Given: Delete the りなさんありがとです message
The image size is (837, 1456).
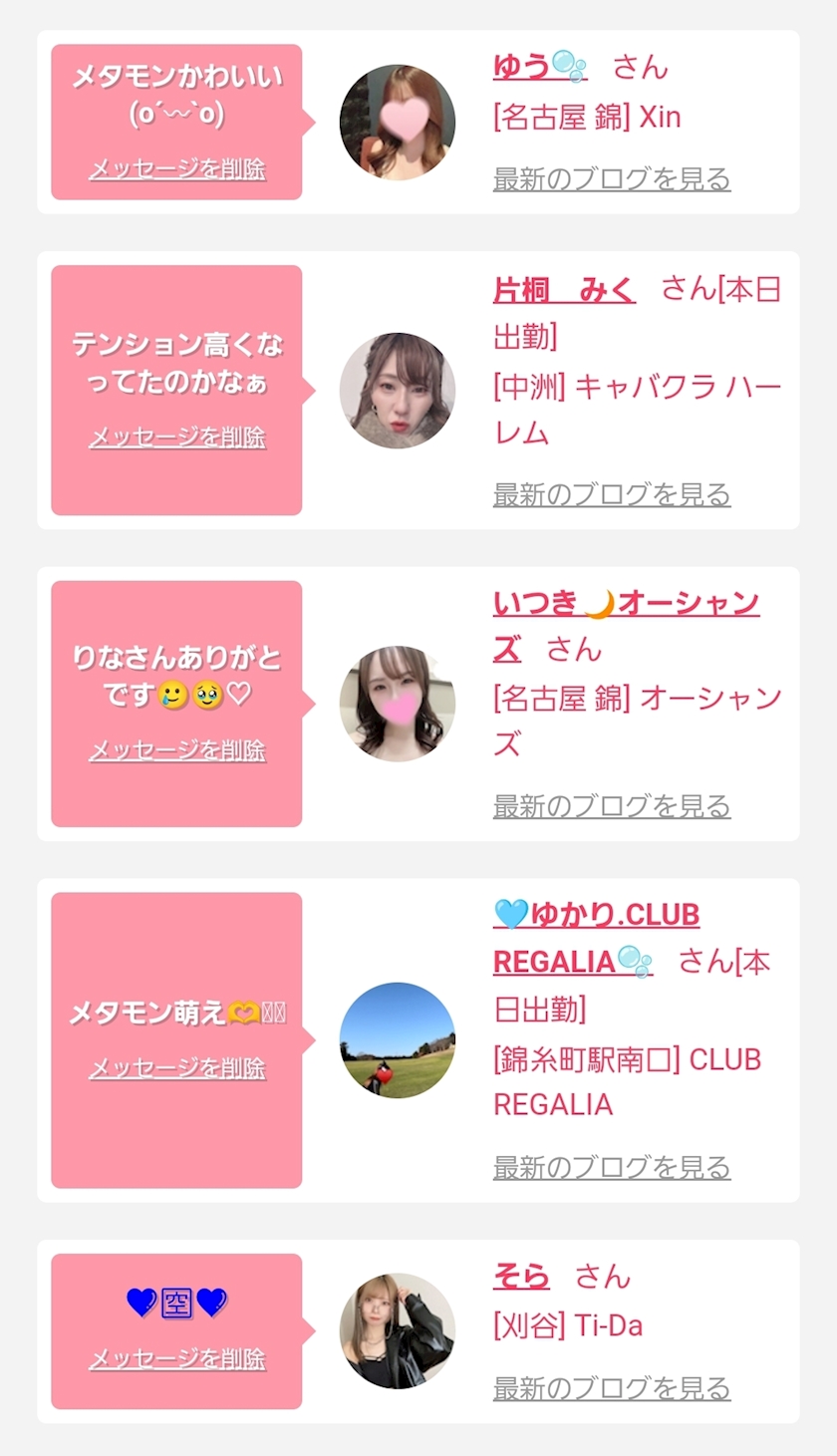Looking at the screenshot, I should (x=177, y=750).
